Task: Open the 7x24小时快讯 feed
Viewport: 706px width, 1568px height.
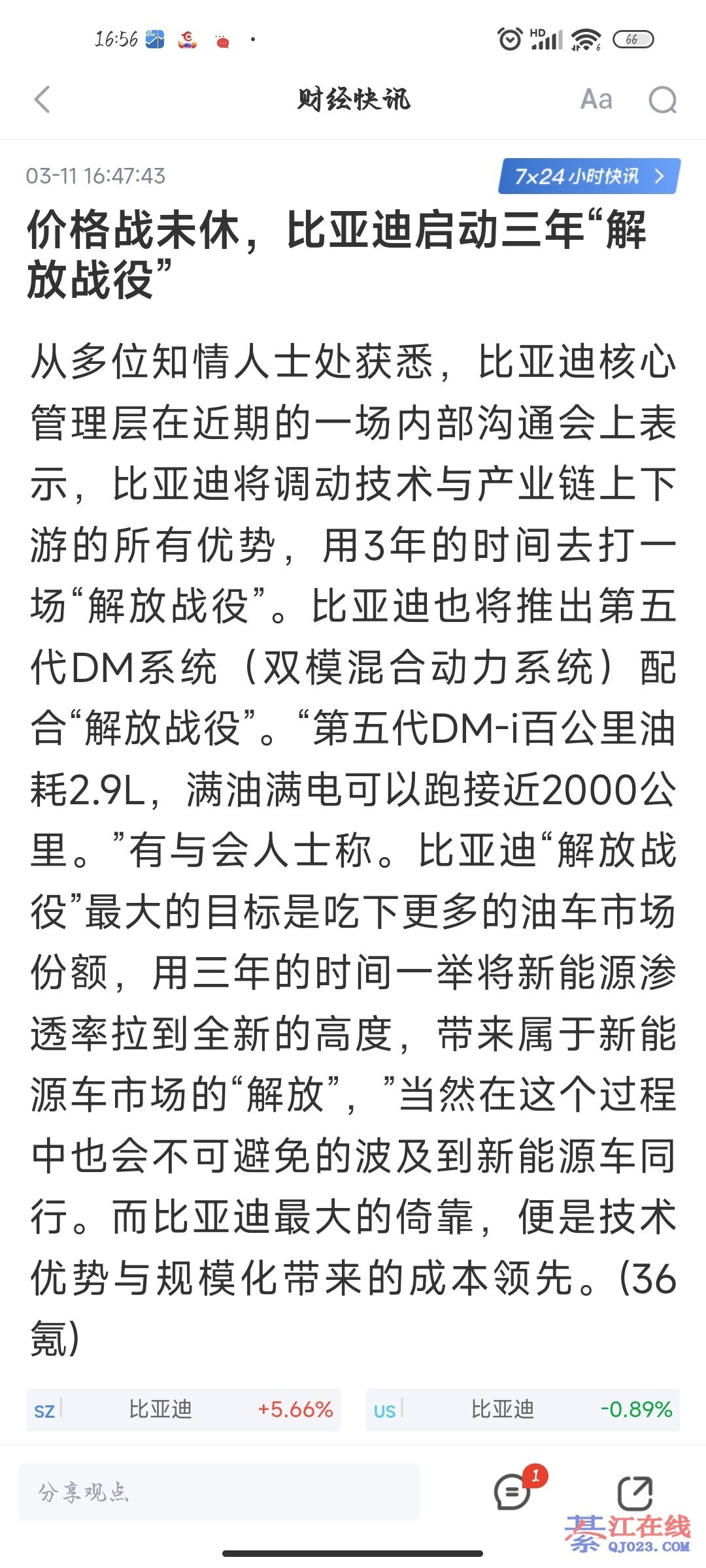Action: click(588, 176)
